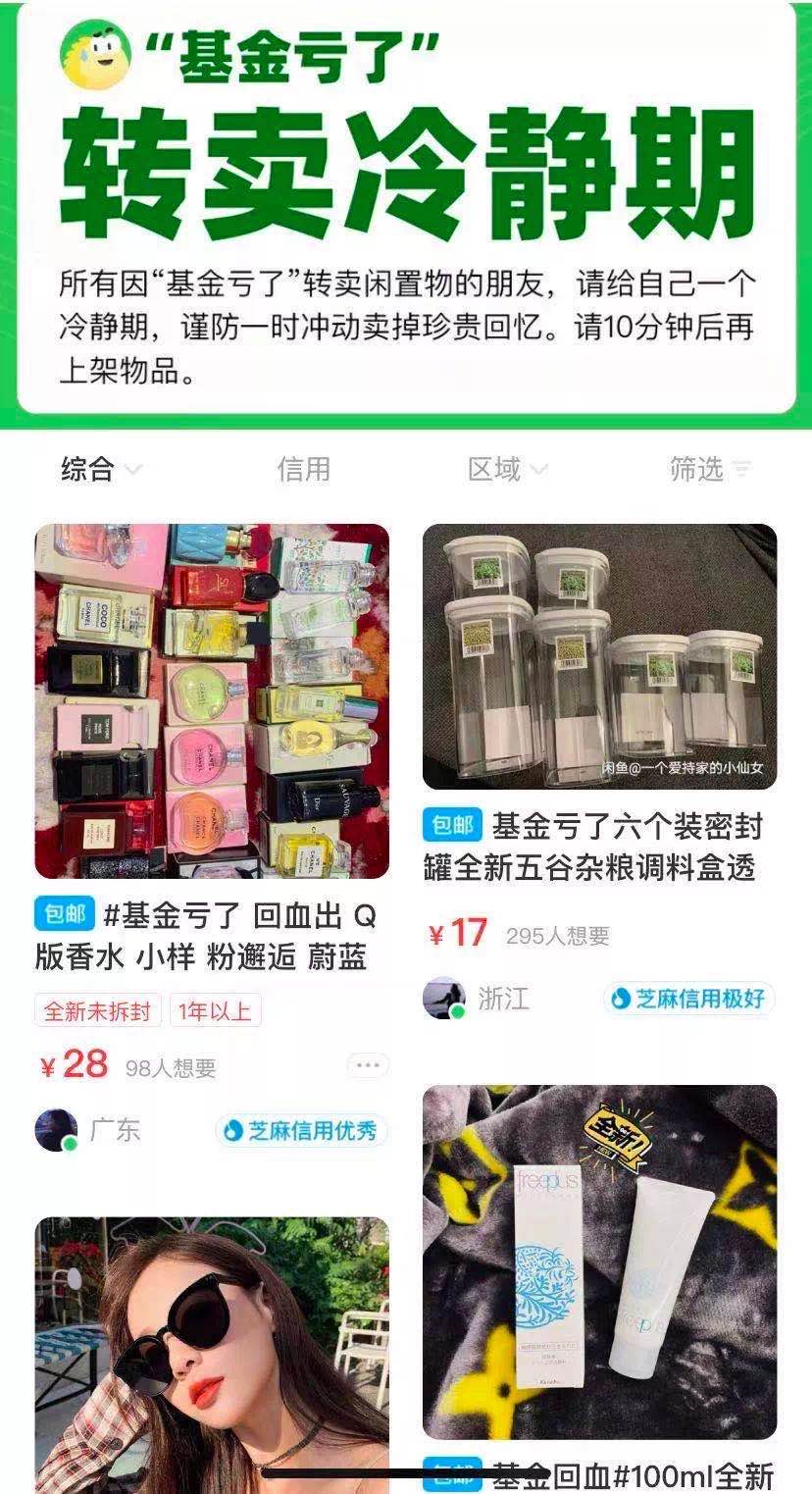812x1494 pixels.
Task: View the 广东 seller's profile avatar
Action: click(56, 1130)
